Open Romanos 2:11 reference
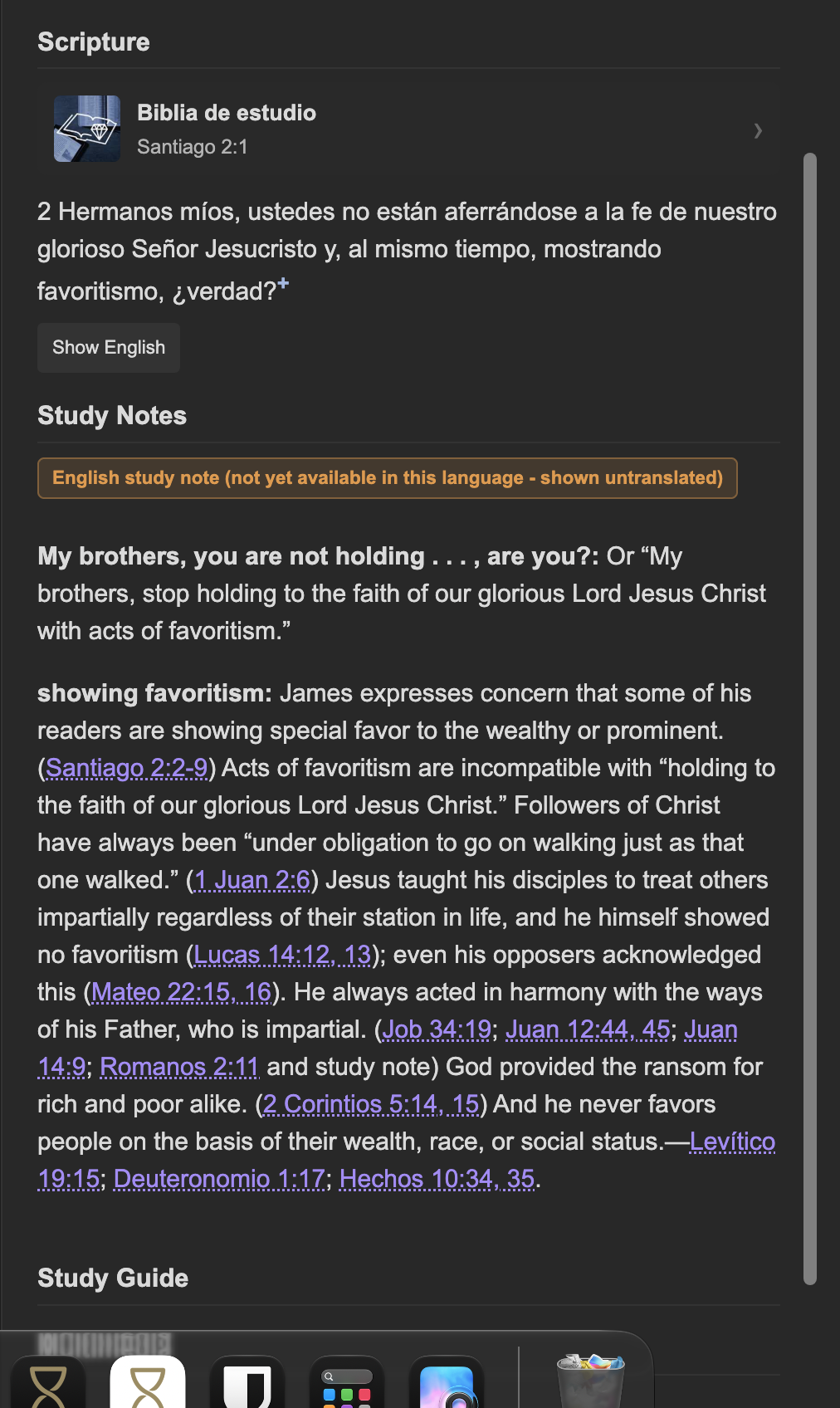The image size is (840, 1408). coord(179,1067)
